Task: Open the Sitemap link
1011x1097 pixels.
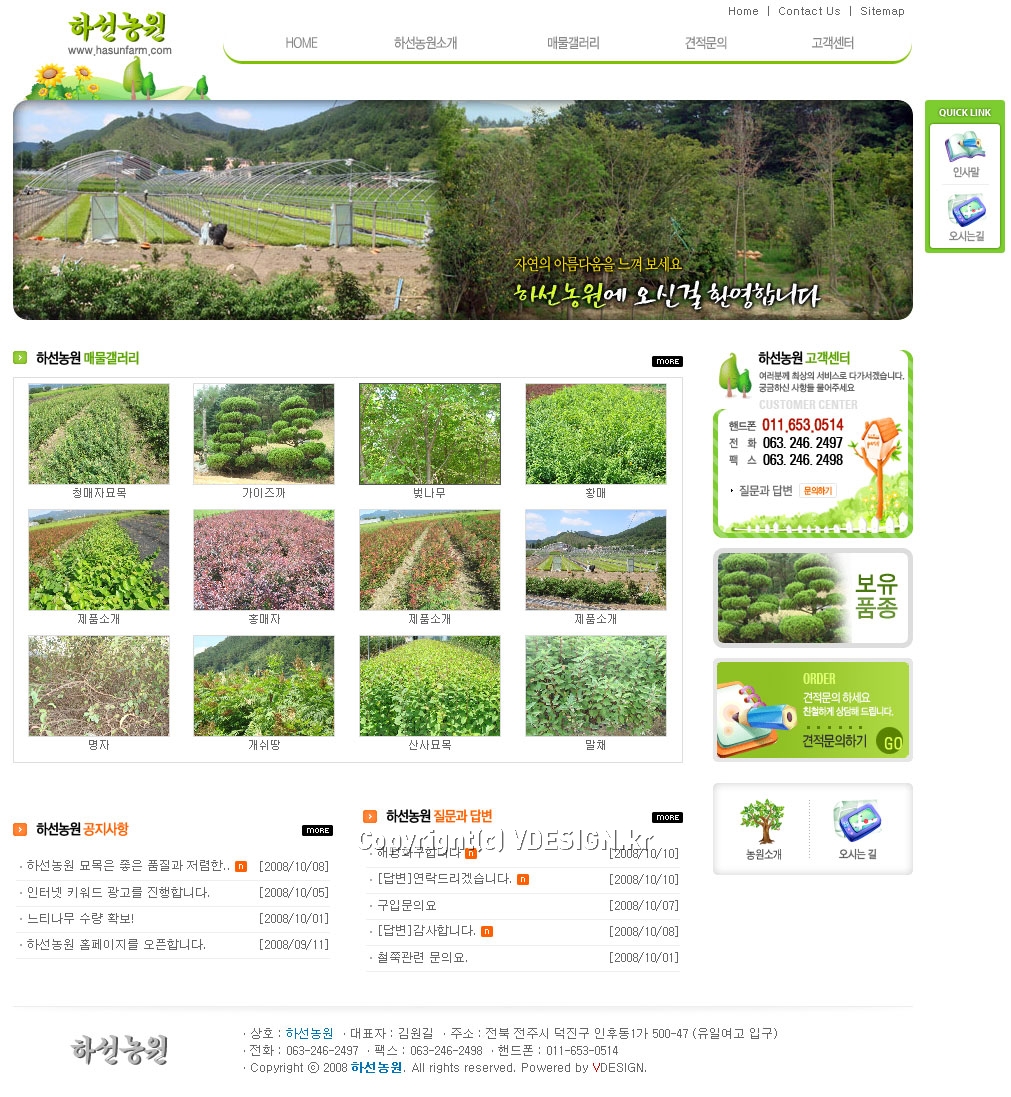Action: tap(882, 11)
